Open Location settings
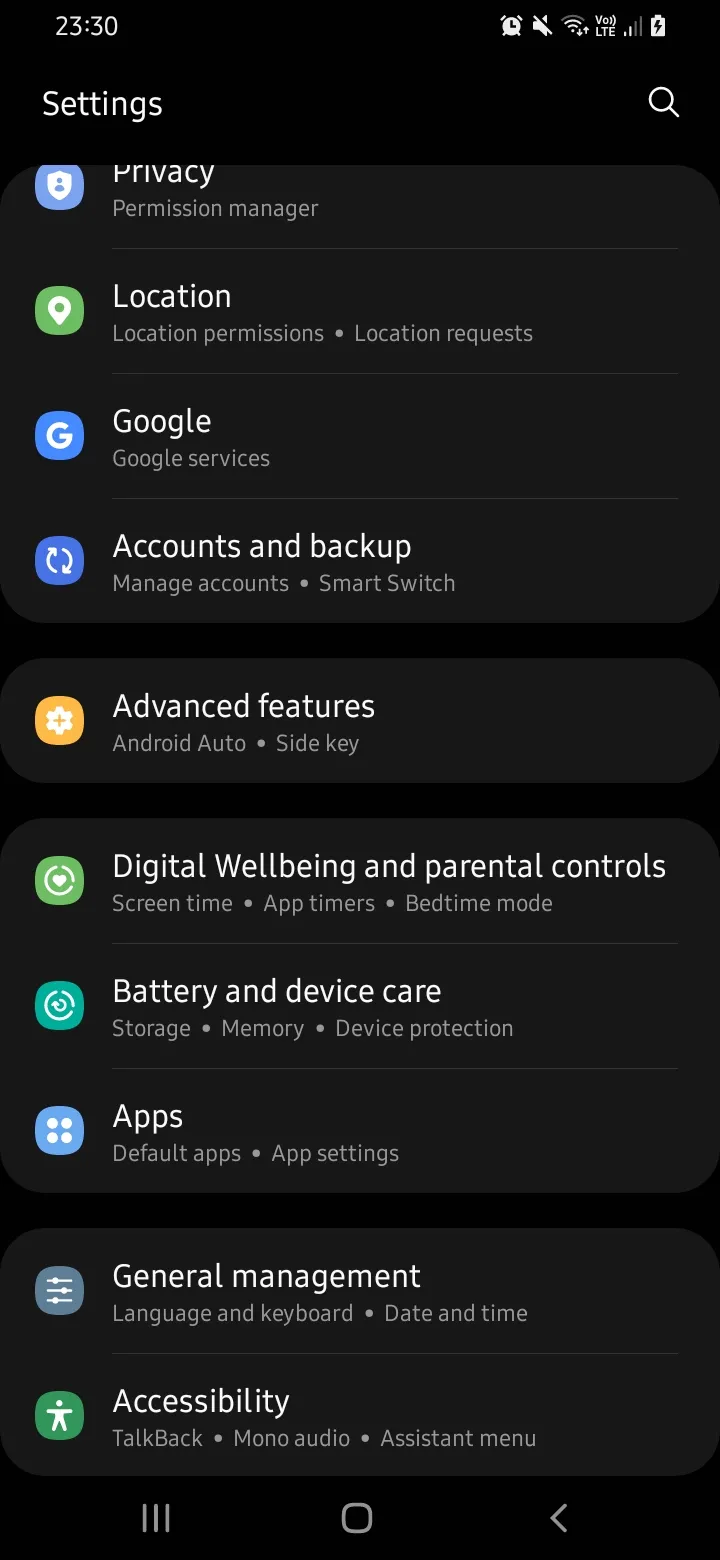 [x=320, y=312]
